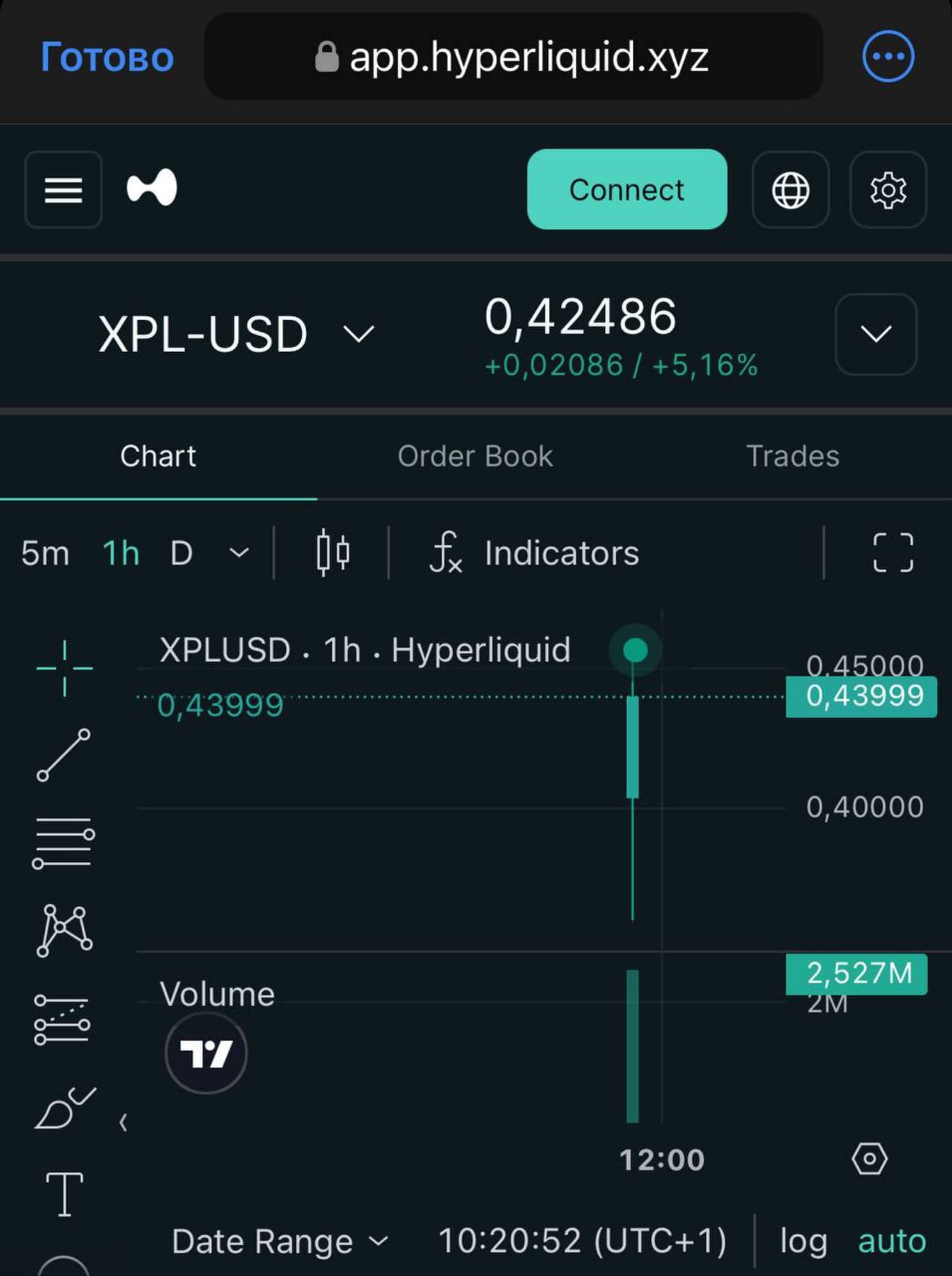Open the Date Range dropdown

[279, 1242]
